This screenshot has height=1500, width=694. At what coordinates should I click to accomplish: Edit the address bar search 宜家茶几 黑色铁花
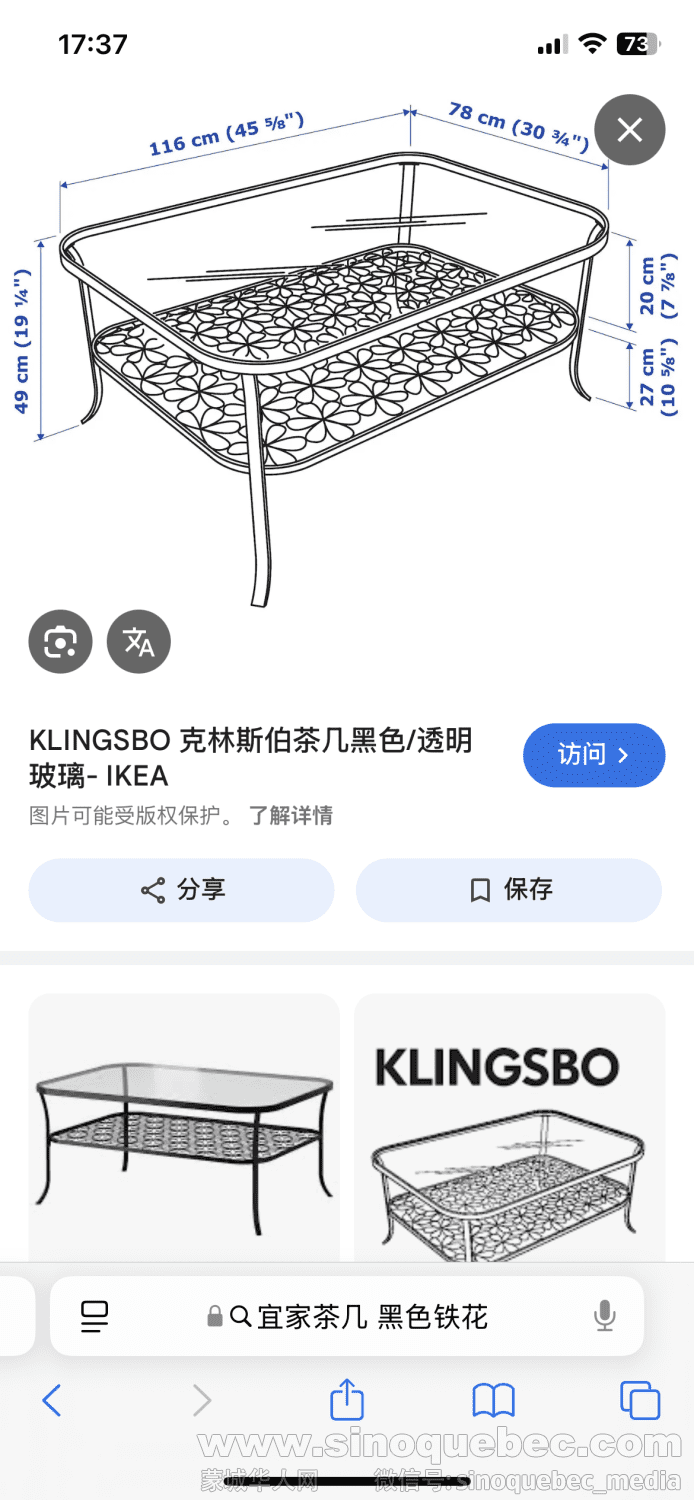coord(372,1316)
